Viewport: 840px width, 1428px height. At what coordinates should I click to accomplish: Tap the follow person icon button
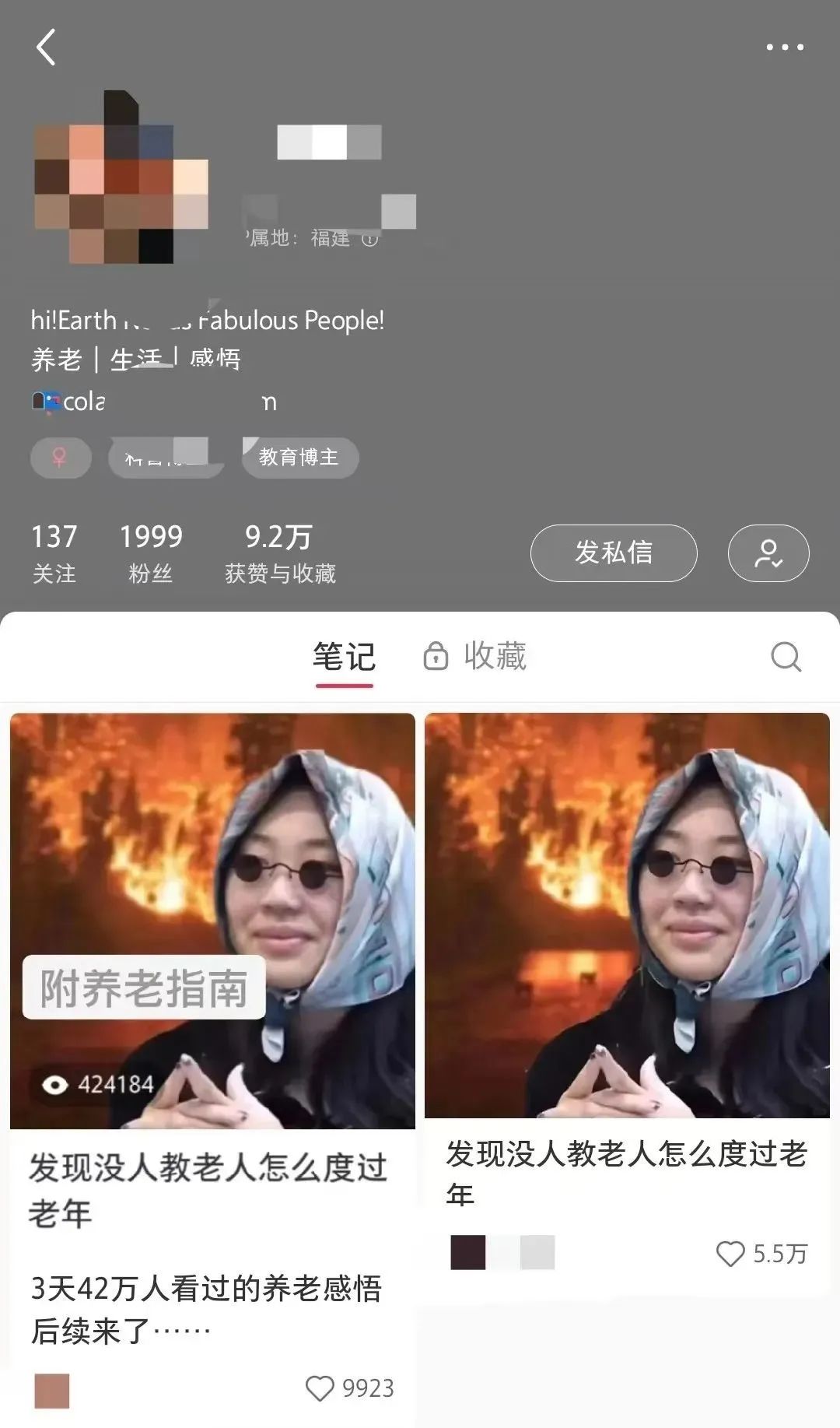click(768, 553)
